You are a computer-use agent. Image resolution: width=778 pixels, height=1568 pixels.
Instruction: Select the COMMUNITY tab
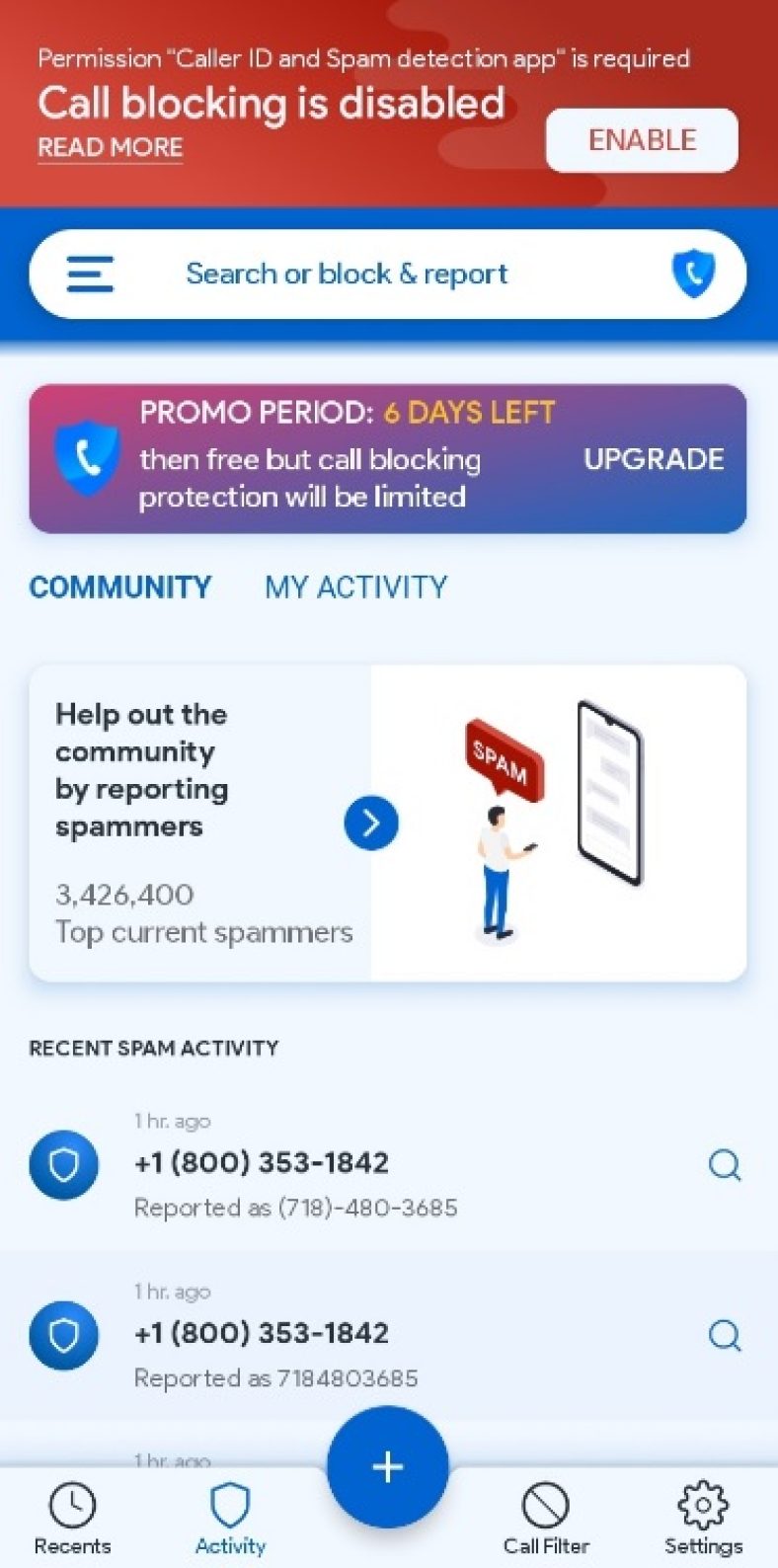pyautogui.click(x=119, y=587)
